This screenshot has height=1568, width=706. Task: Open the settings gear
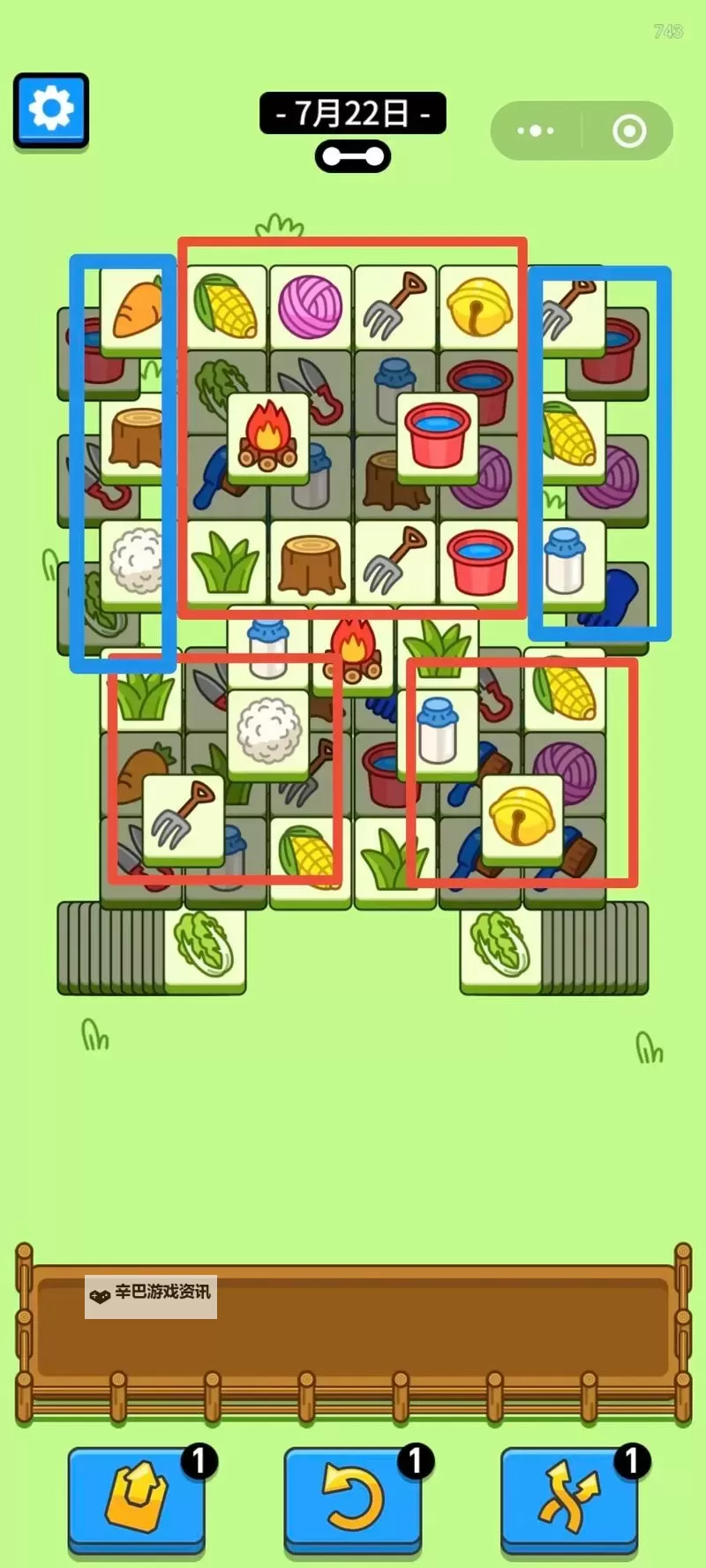pos(51,109)
